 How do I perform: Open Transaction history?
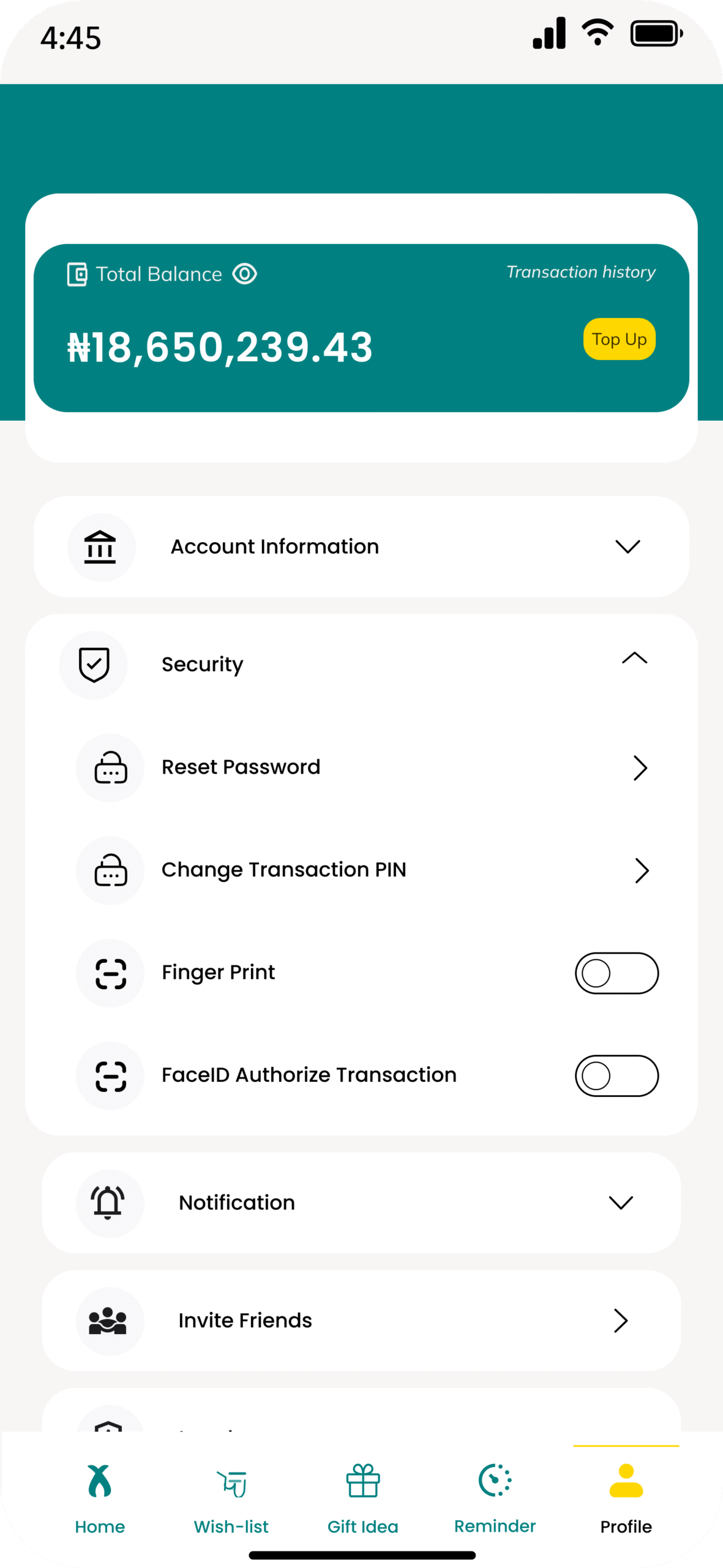[x=580, y=272]
